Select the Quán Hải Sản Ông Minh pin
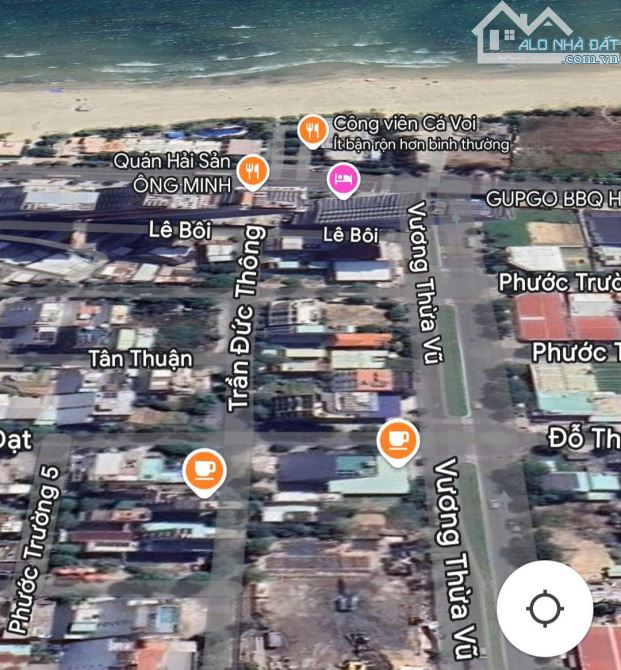 click(254, 171)
